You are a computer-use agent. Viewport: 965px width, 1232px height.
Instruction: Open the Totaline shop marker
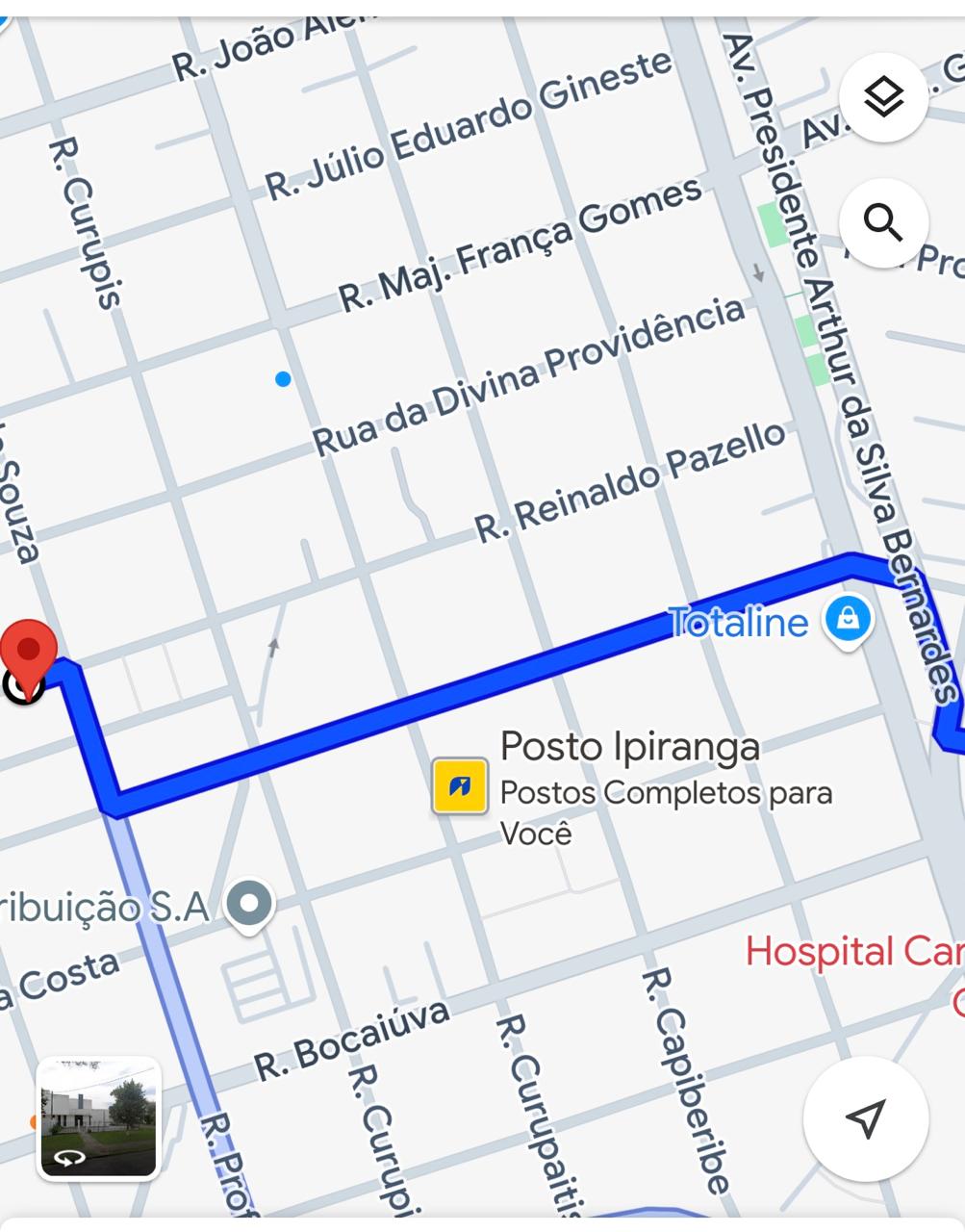point(848,620)
